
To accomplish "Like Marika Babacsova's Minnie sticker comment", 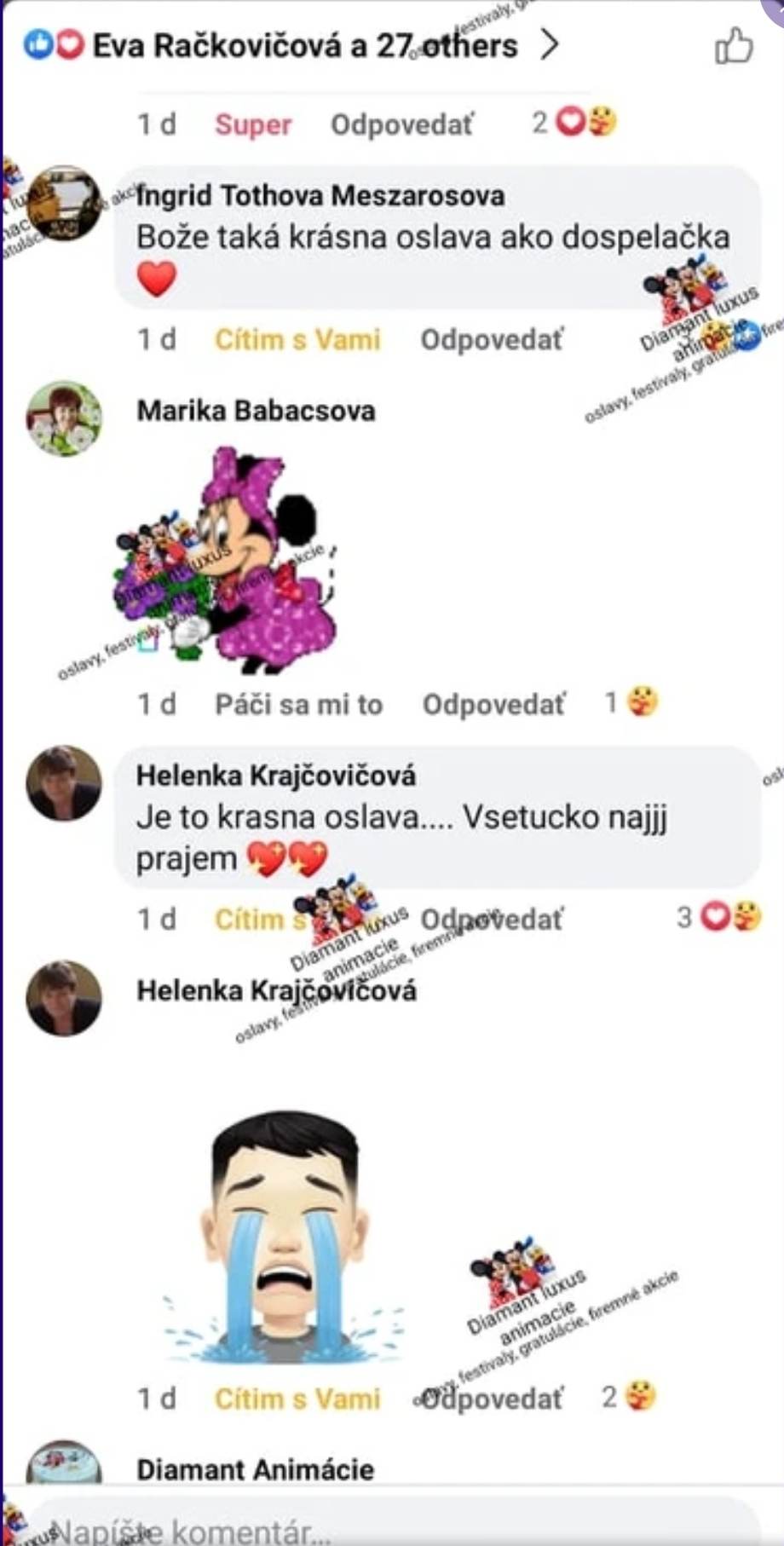I will [298, 704].
